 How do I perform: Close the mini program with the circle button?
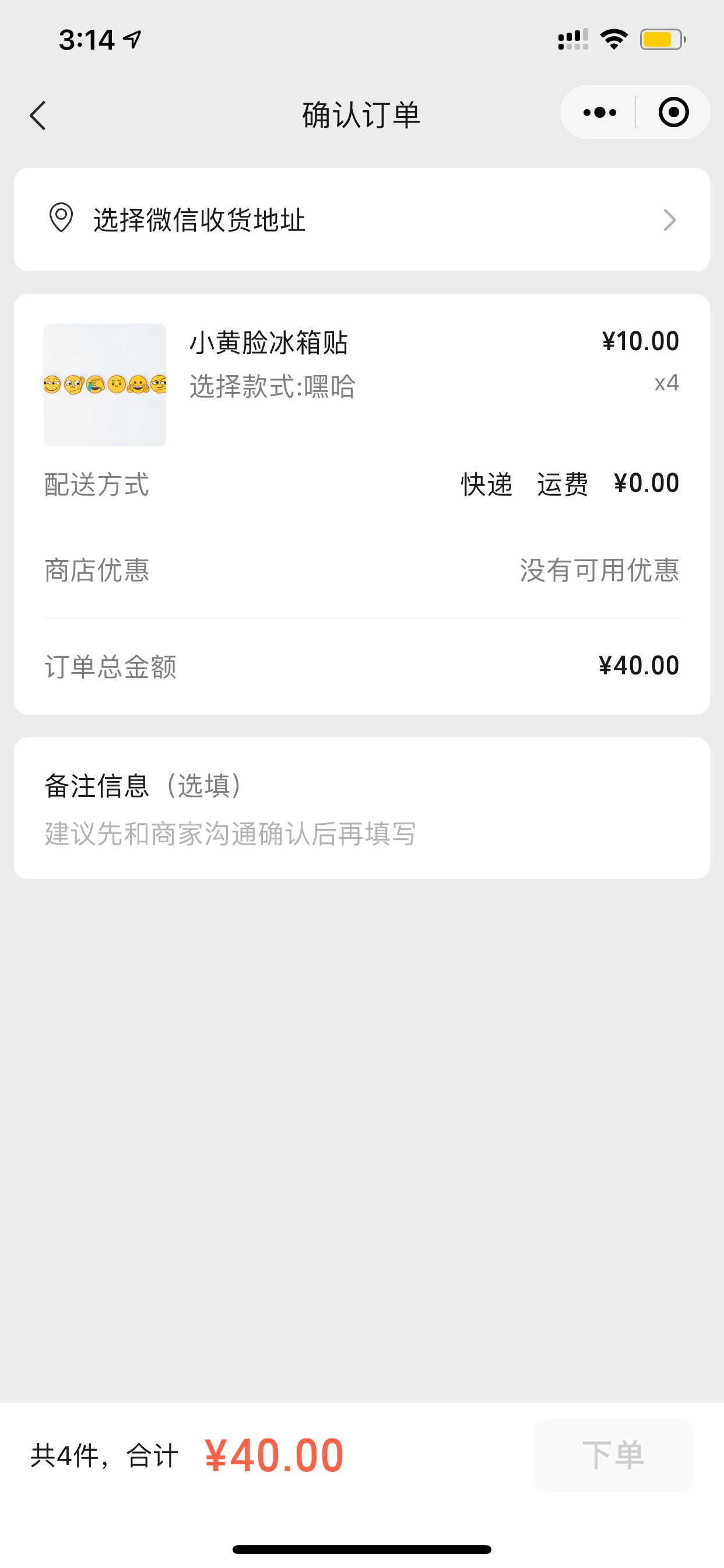673,113
